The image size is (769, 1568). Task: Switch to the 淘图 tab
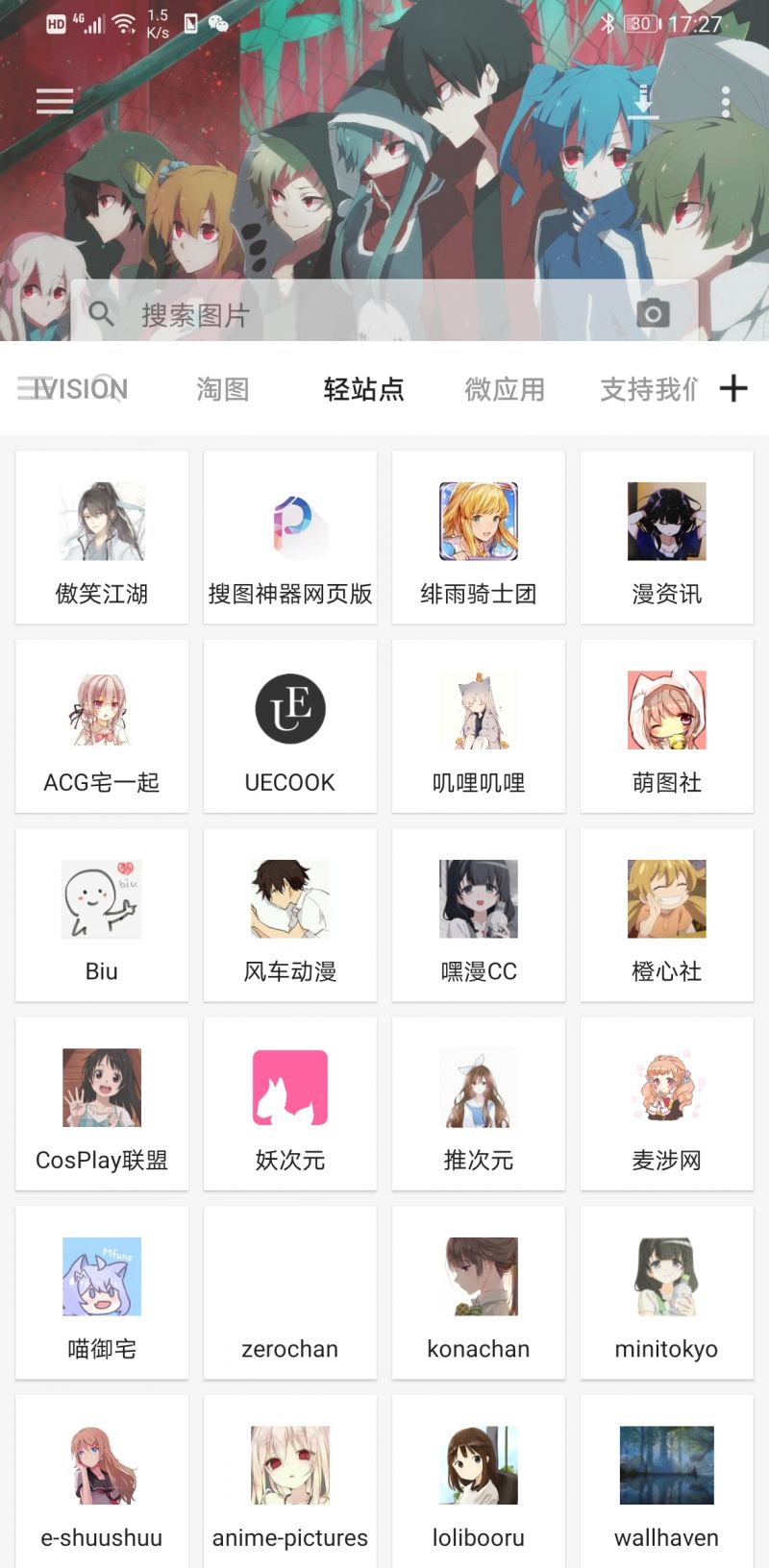pyautogui.click(x=223, y=389)
